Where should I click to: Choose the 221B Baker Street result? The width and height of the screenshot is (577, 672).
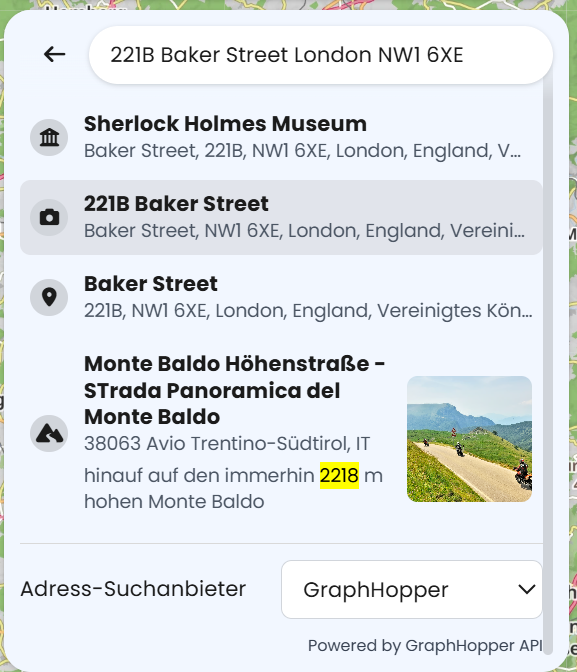[281, 217]
